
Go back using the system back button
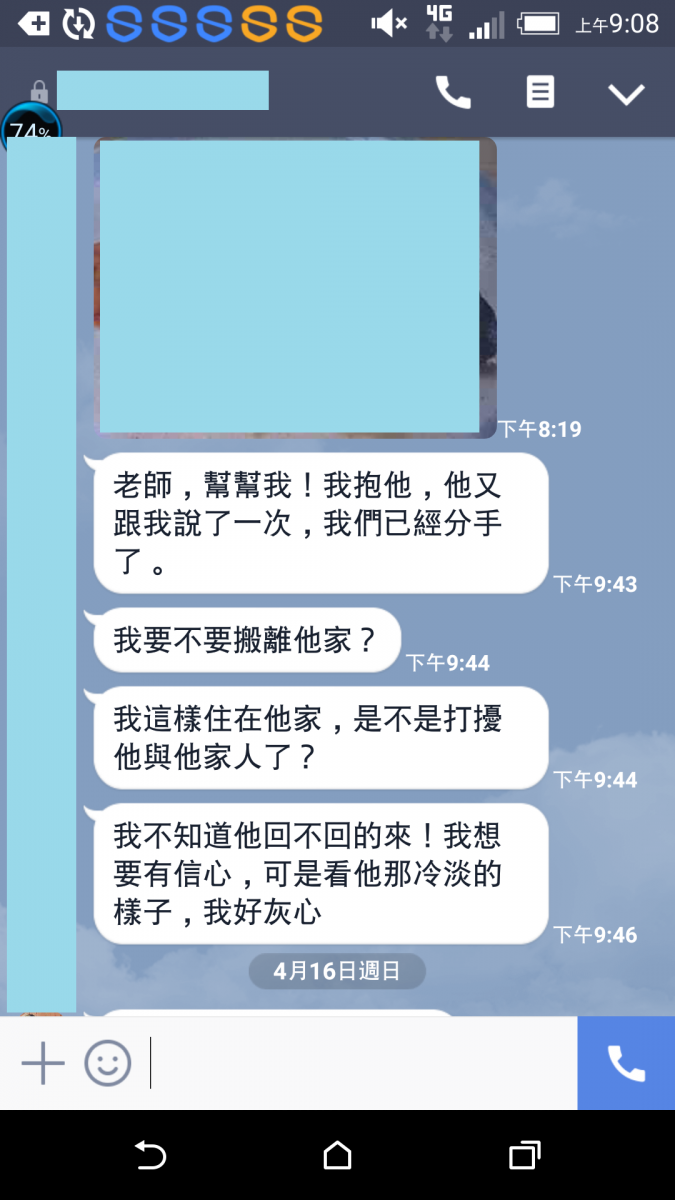coord(150,1156)
